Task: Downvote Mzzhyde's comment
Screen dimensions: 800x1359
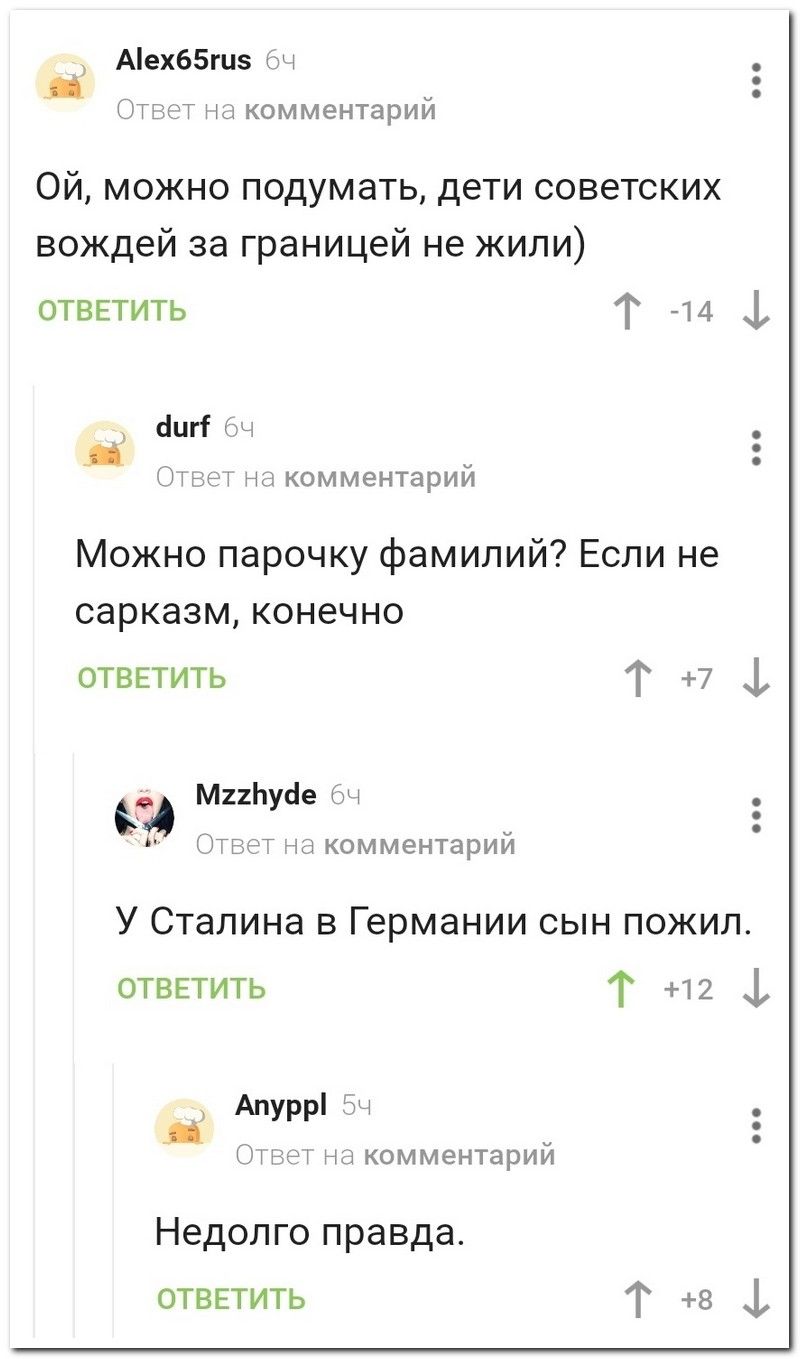Action: pyautogui.click(x=756, y=990)
